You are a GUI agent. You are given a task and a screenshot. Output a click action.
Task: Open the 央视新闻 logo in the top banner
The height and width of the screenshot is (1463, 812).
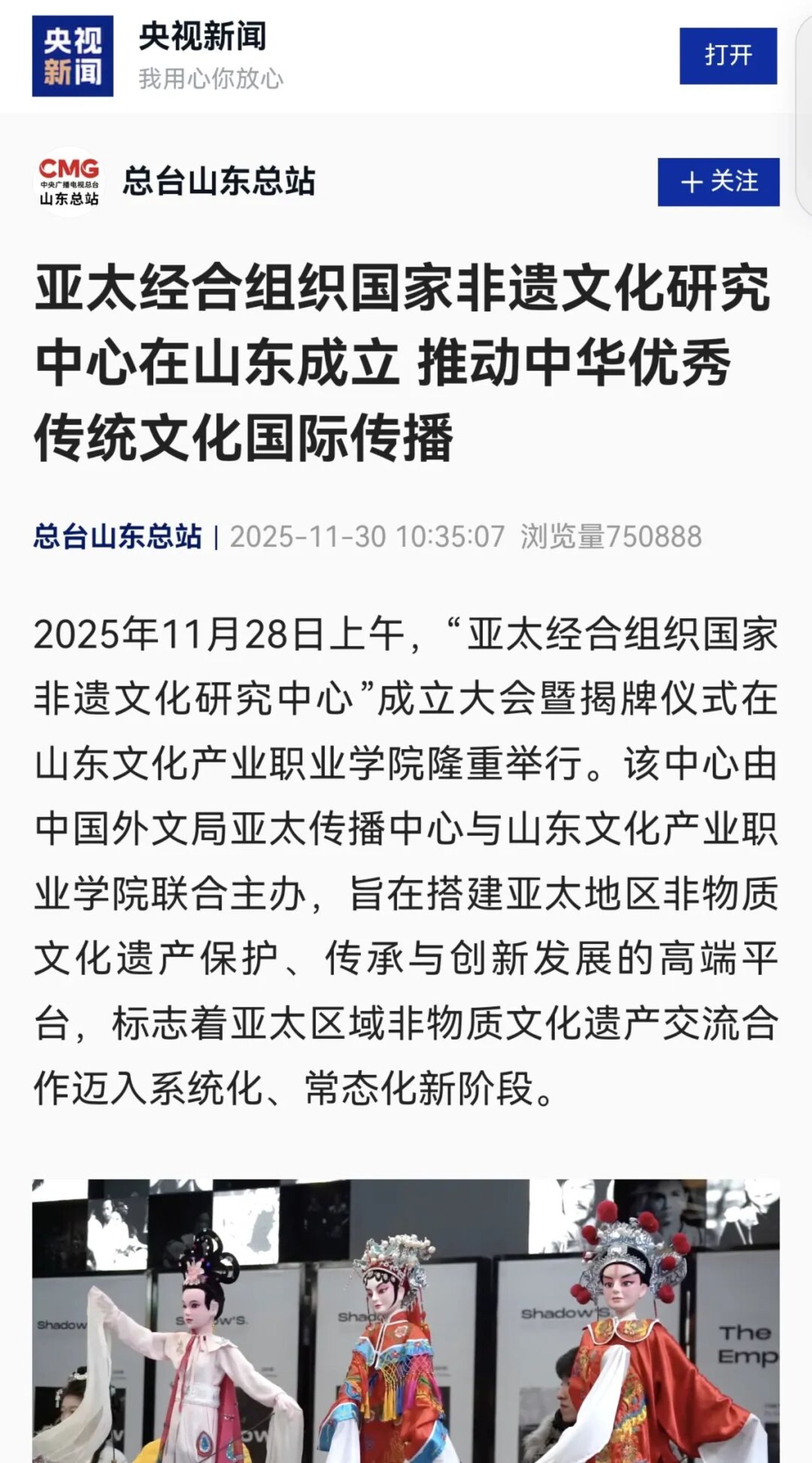click(73, 56)
